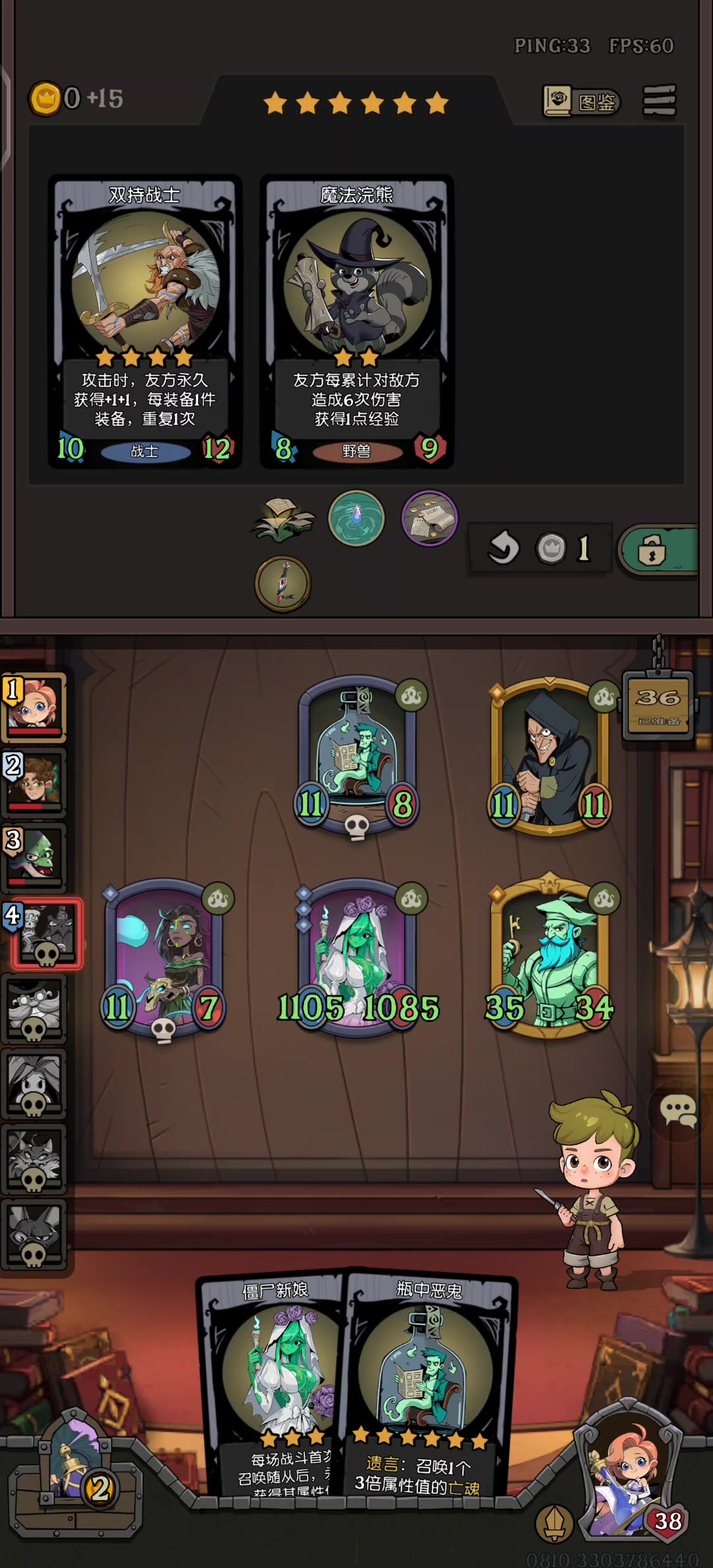Tap the green lock shop button
The height and width of the screenshot is (1568, 713).
tap(658, 550)
